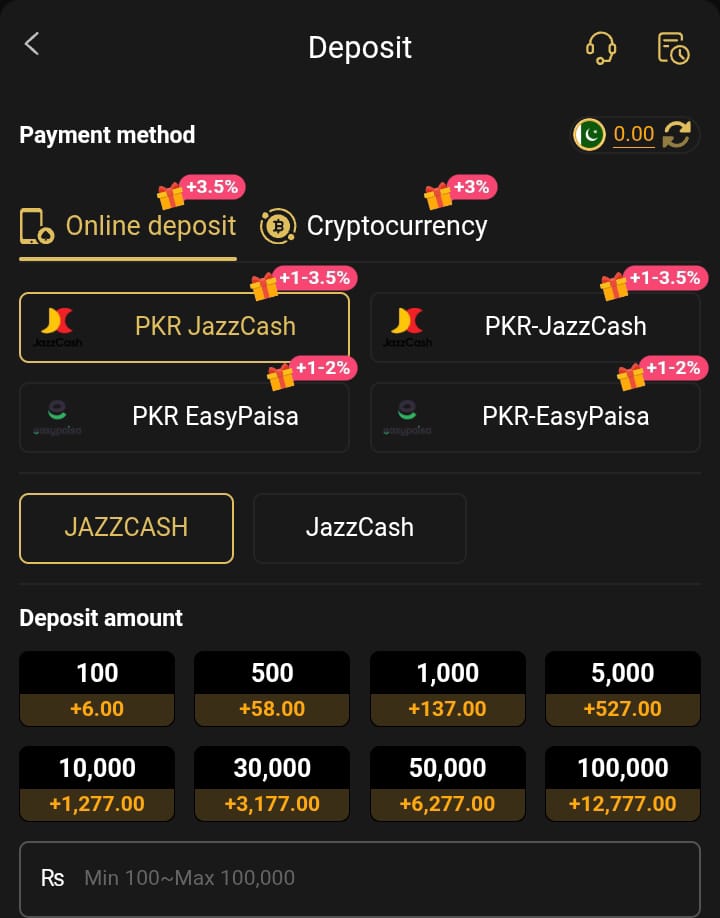Select PKR EasyPaisa payment method
This screenshot has width=720, height=918.
tap(185, 415)
